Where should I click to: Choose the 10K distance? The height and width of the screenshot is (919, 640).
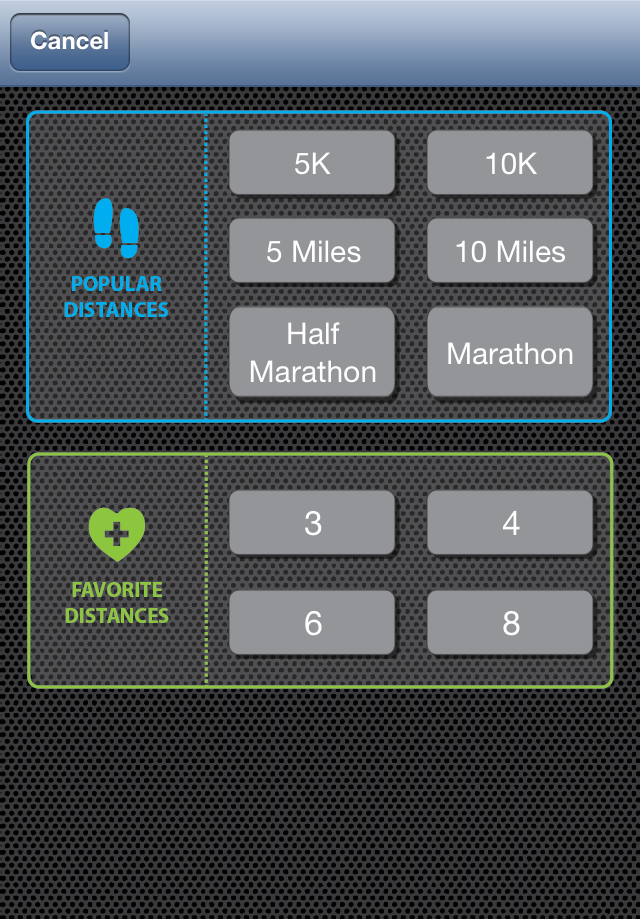(x=510, y=163)
